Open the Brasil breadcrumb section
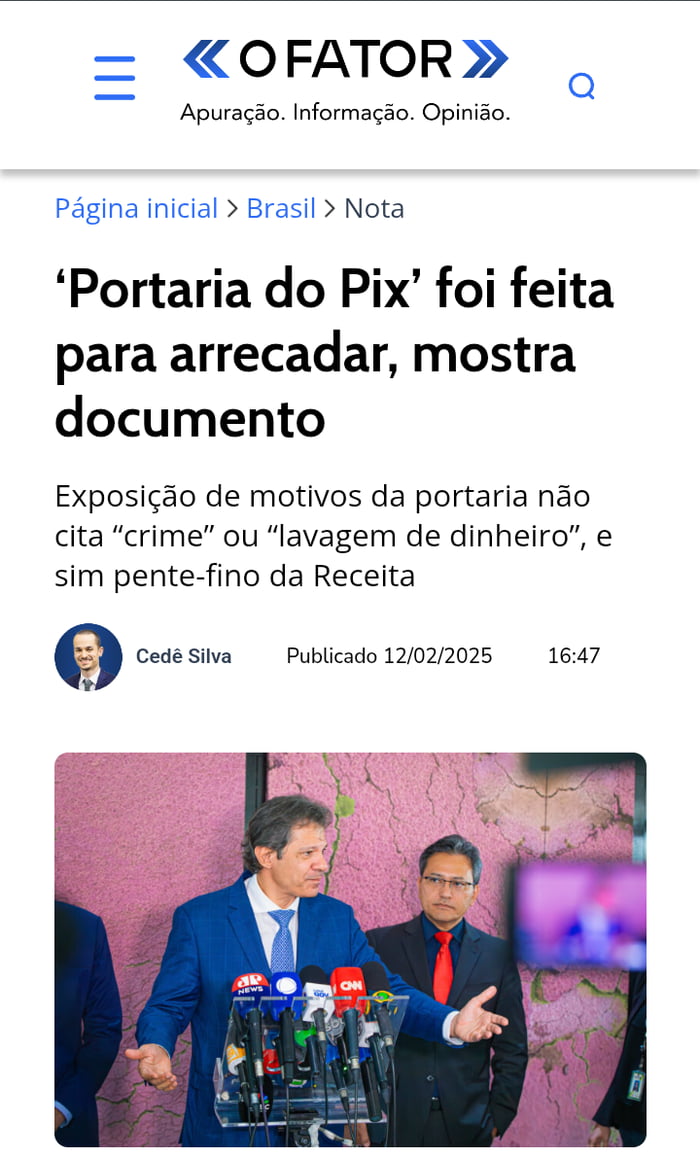 pos(281,209)
